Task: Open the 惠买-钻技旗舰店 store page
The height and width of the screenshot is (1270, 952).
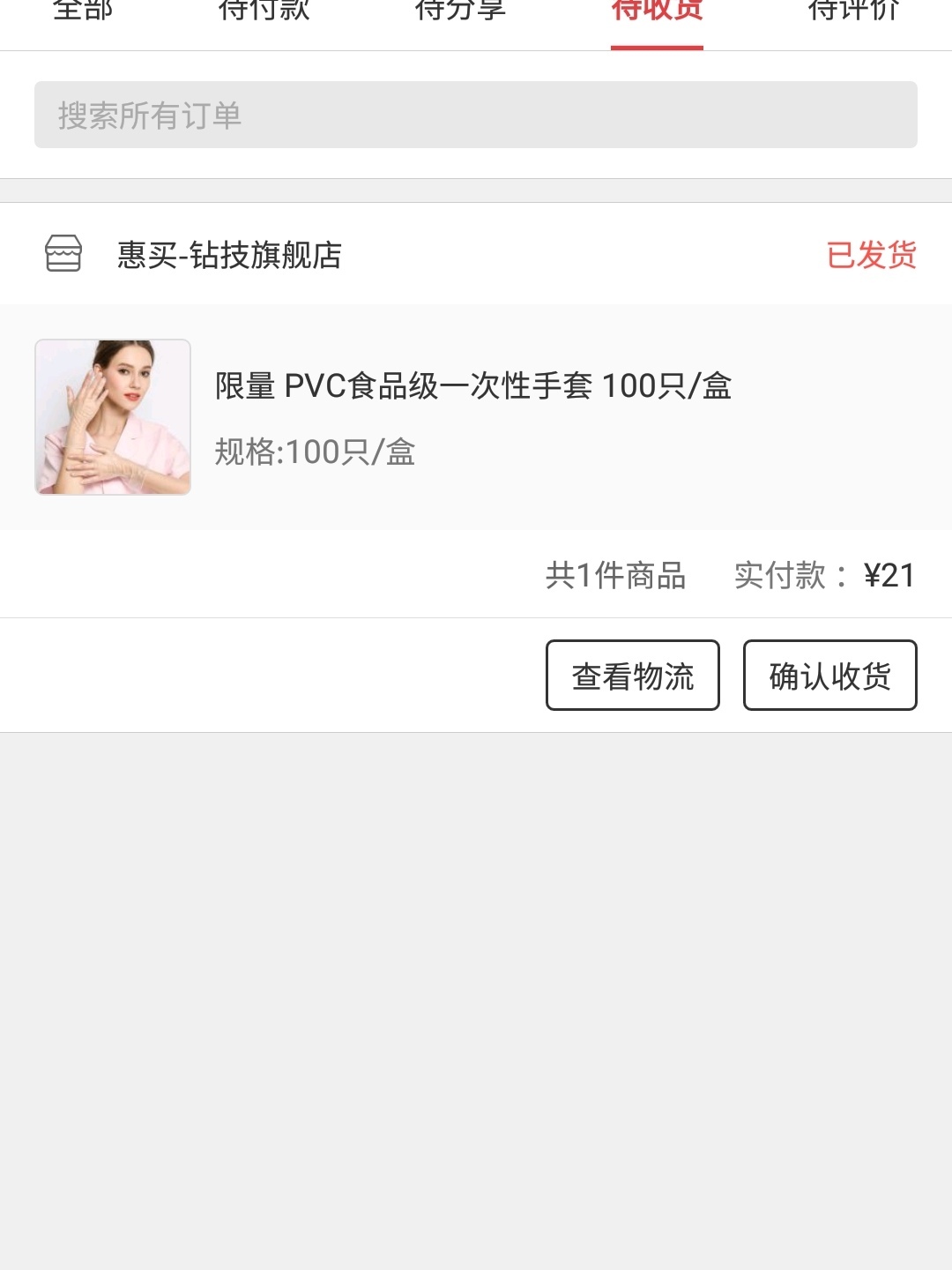Action: tap(229, 255)
